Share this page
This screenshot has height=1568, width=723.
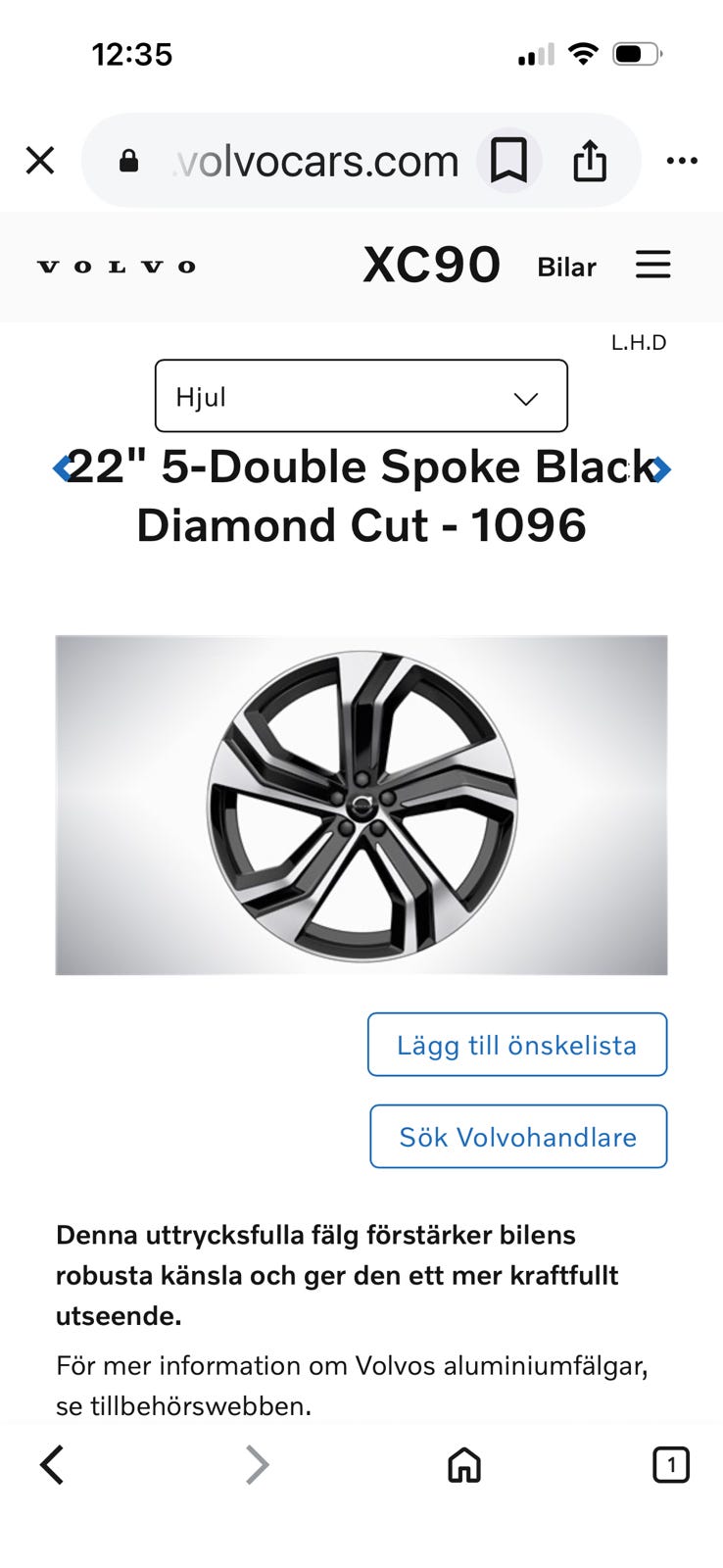pos(590,161)
